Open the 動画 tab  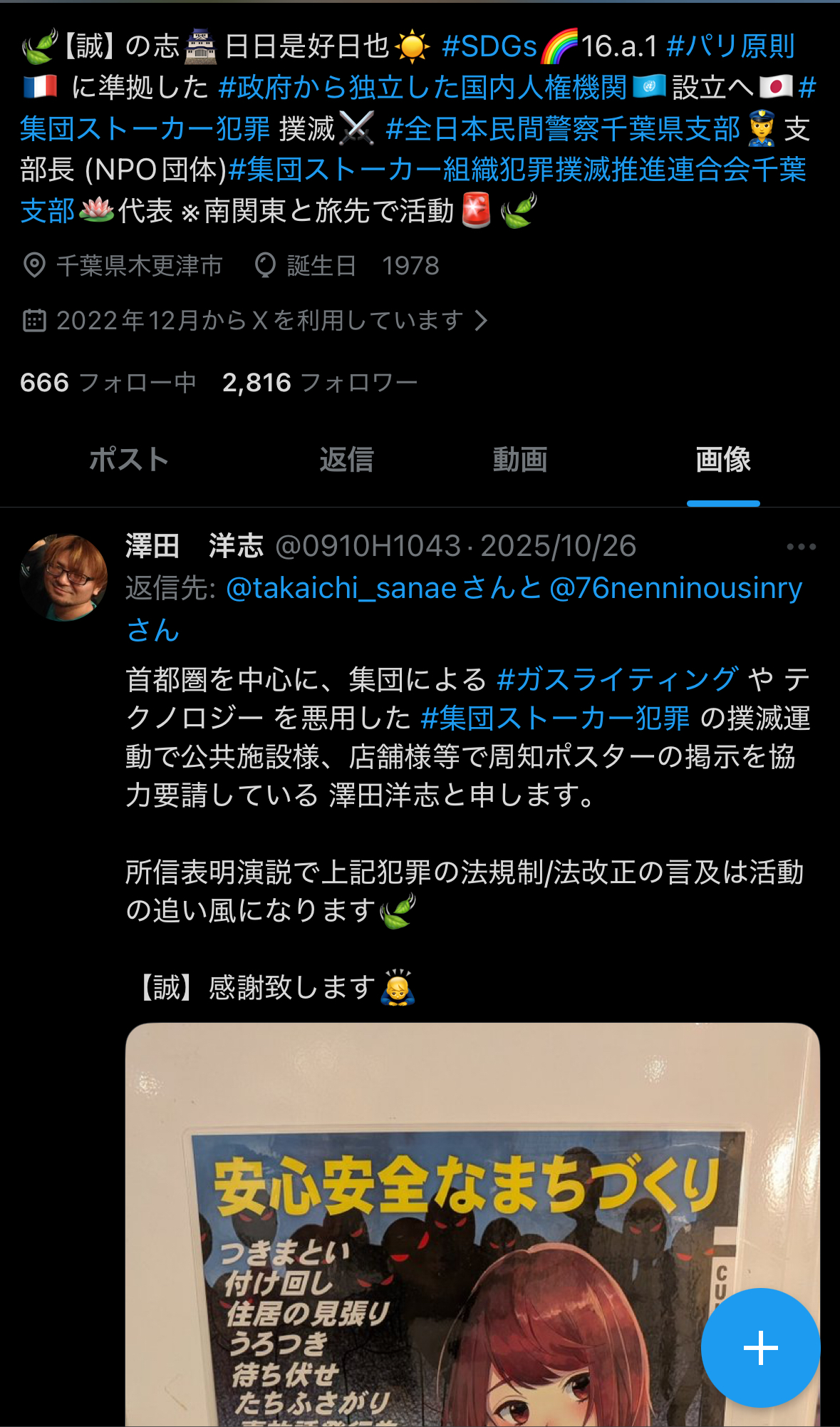(520, 460)
